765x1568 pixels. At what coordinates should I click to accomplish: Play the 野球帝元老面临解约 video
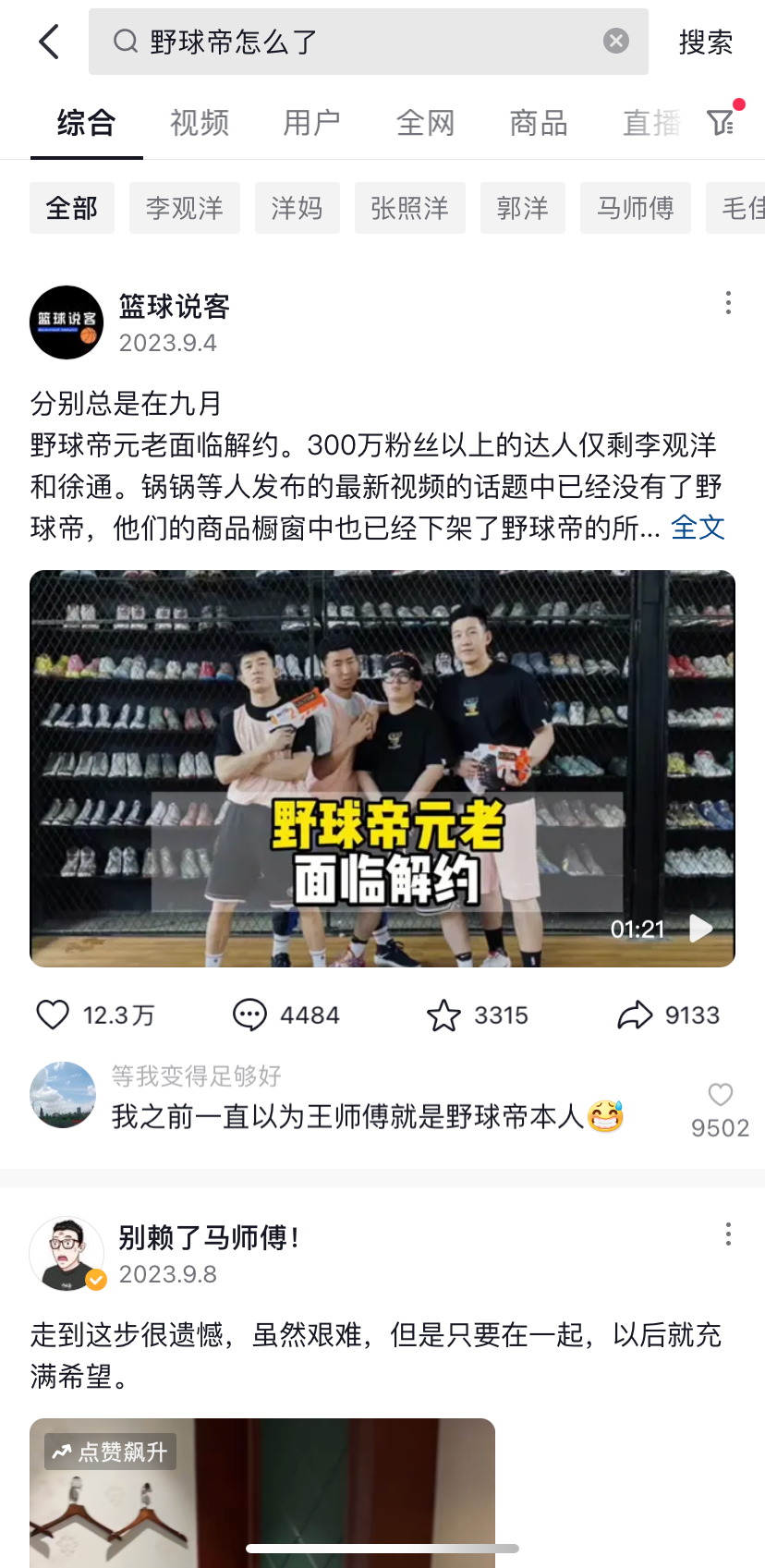[382, 769]
